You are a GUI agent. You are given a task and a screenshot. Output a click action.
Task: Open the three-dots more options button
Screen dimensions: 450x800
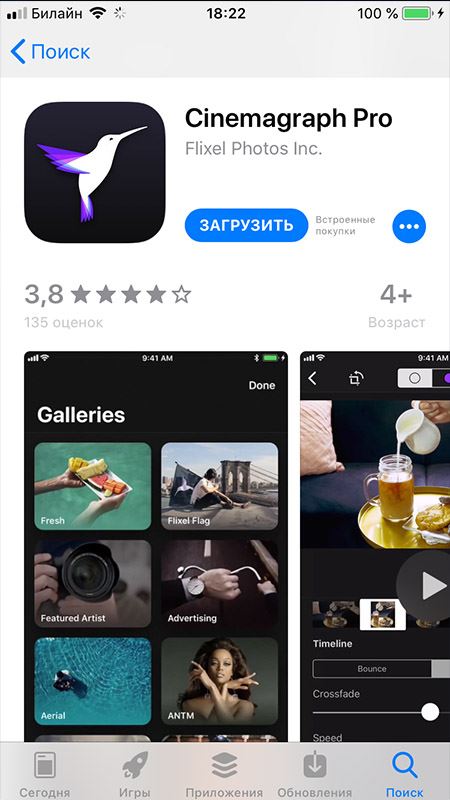coord(409,226)
